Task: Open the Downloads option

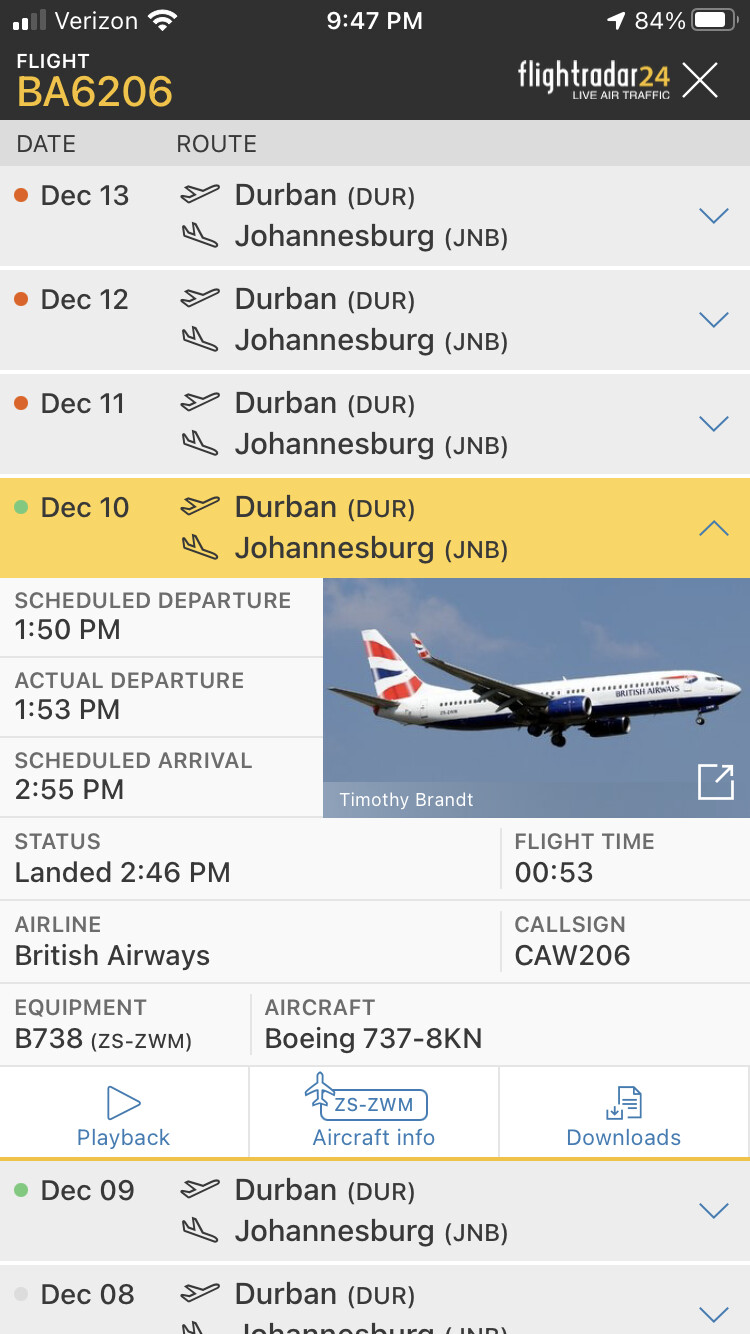Action: pos(624,1114)
